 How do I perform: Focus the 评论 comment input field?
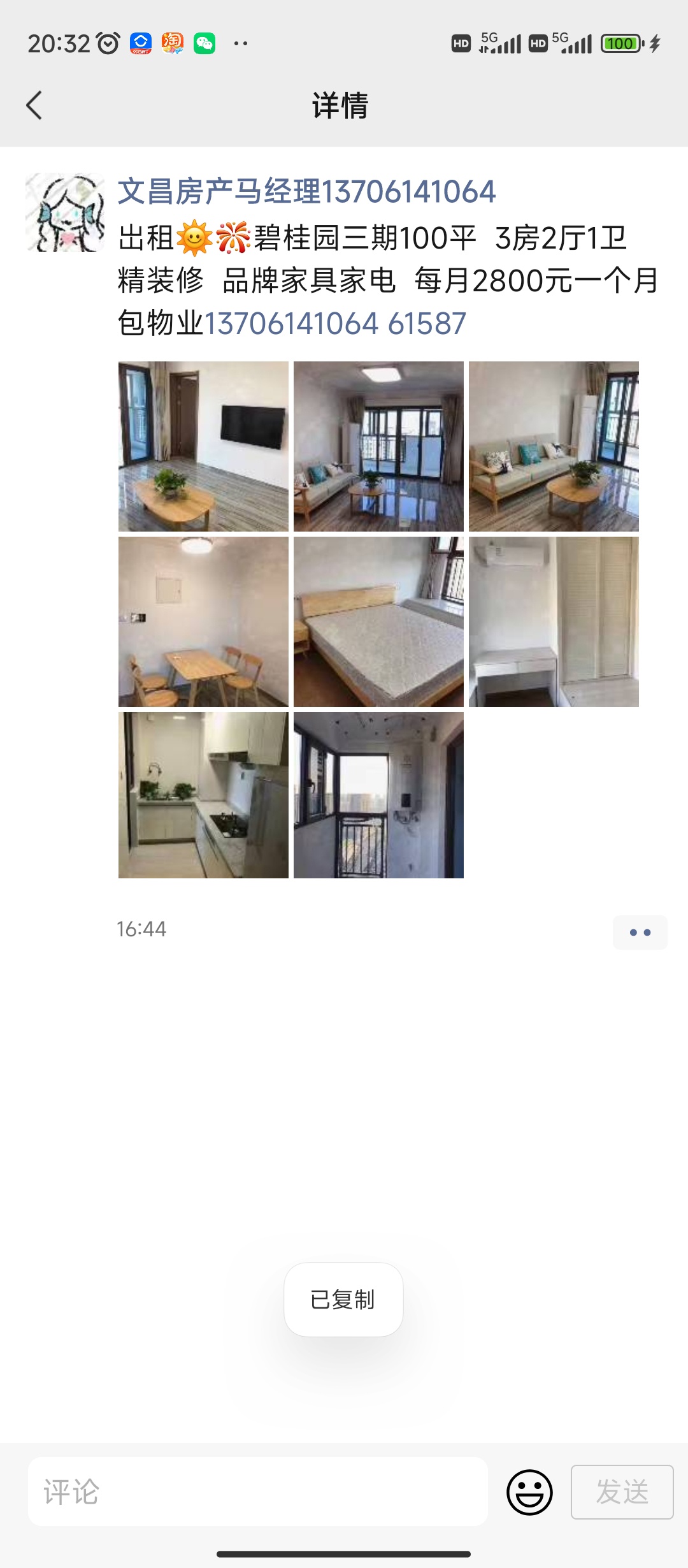[257, 1492]
